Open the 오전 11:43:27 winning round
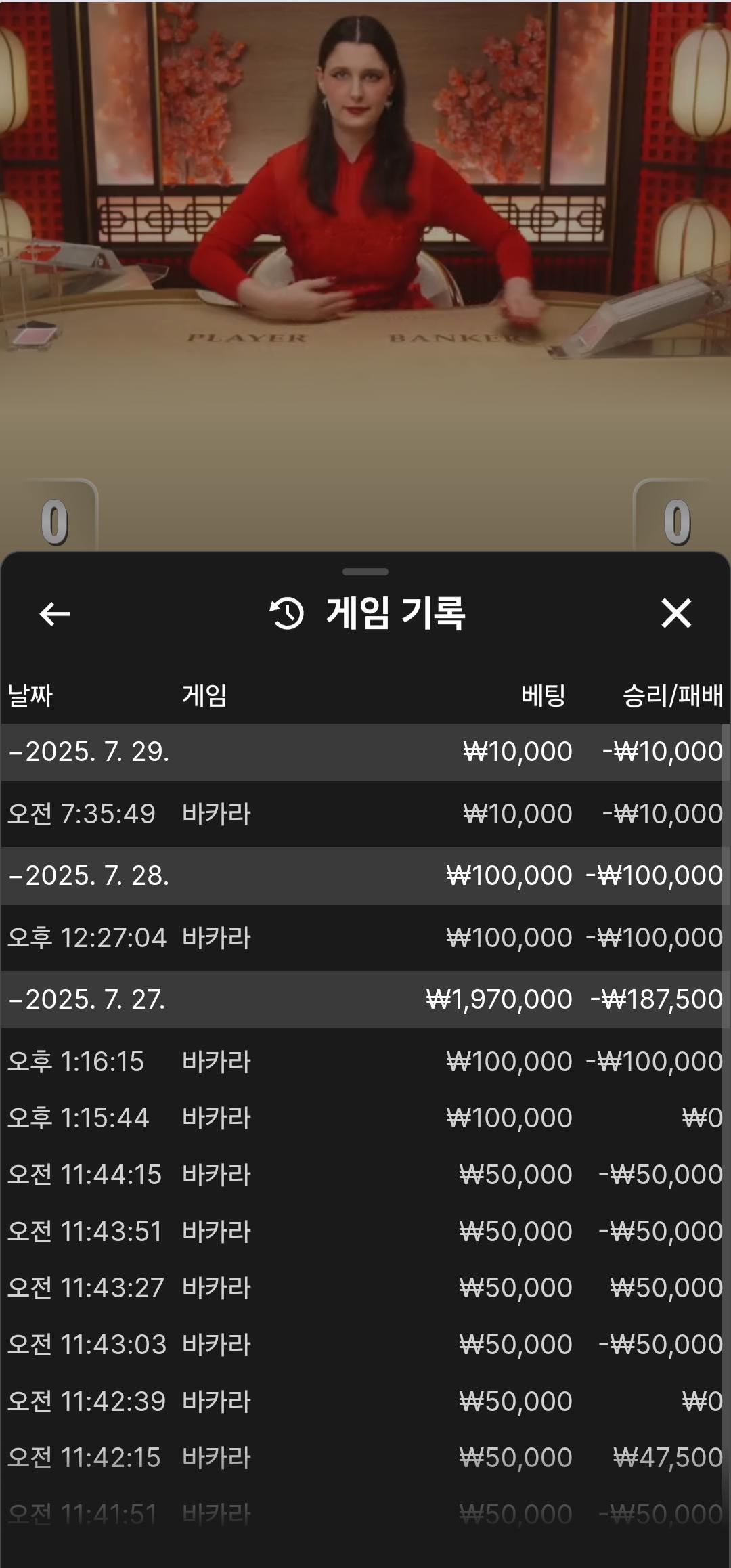Screen dimensions: 731x1568 point(364,1288)
